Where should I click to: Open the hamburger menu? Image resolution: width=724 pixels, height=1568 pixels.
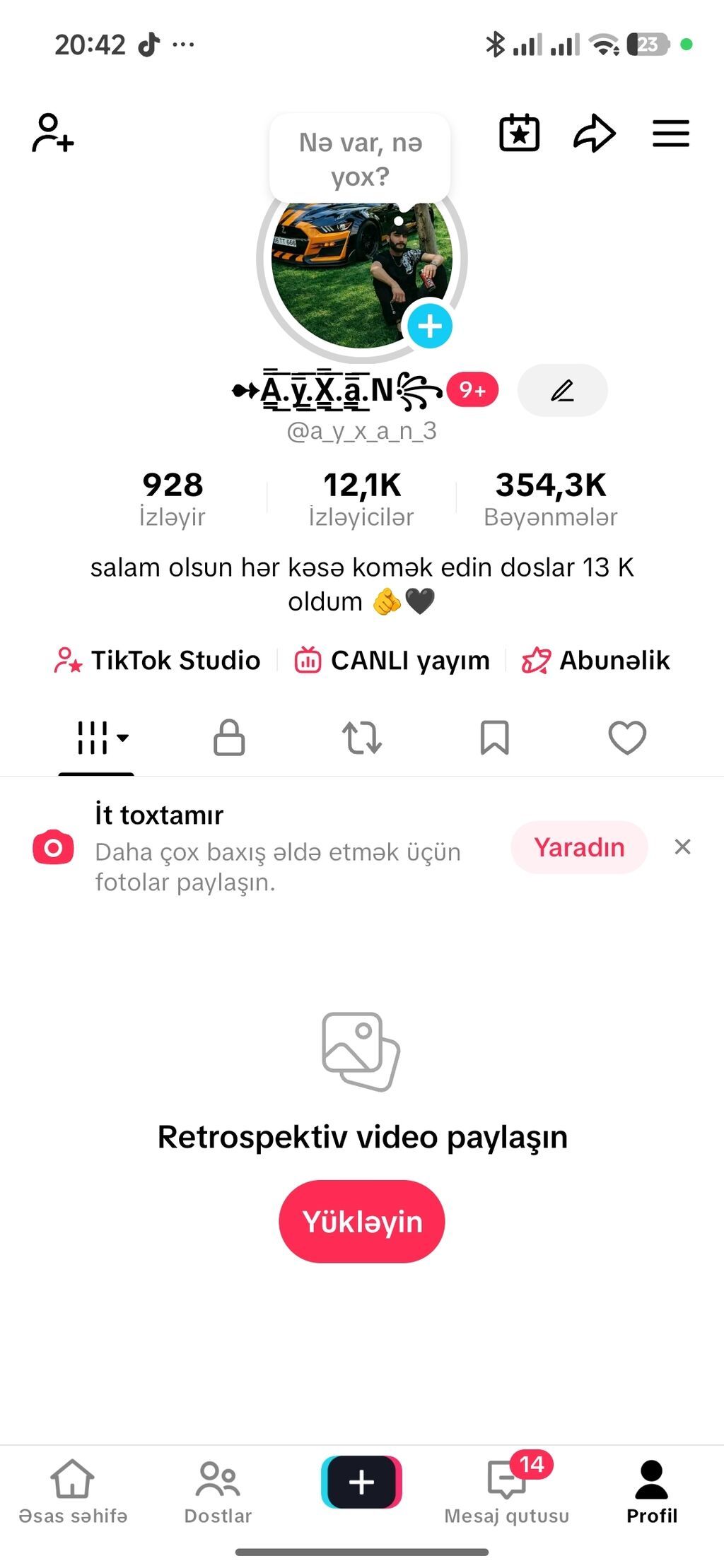pos(670,133)
